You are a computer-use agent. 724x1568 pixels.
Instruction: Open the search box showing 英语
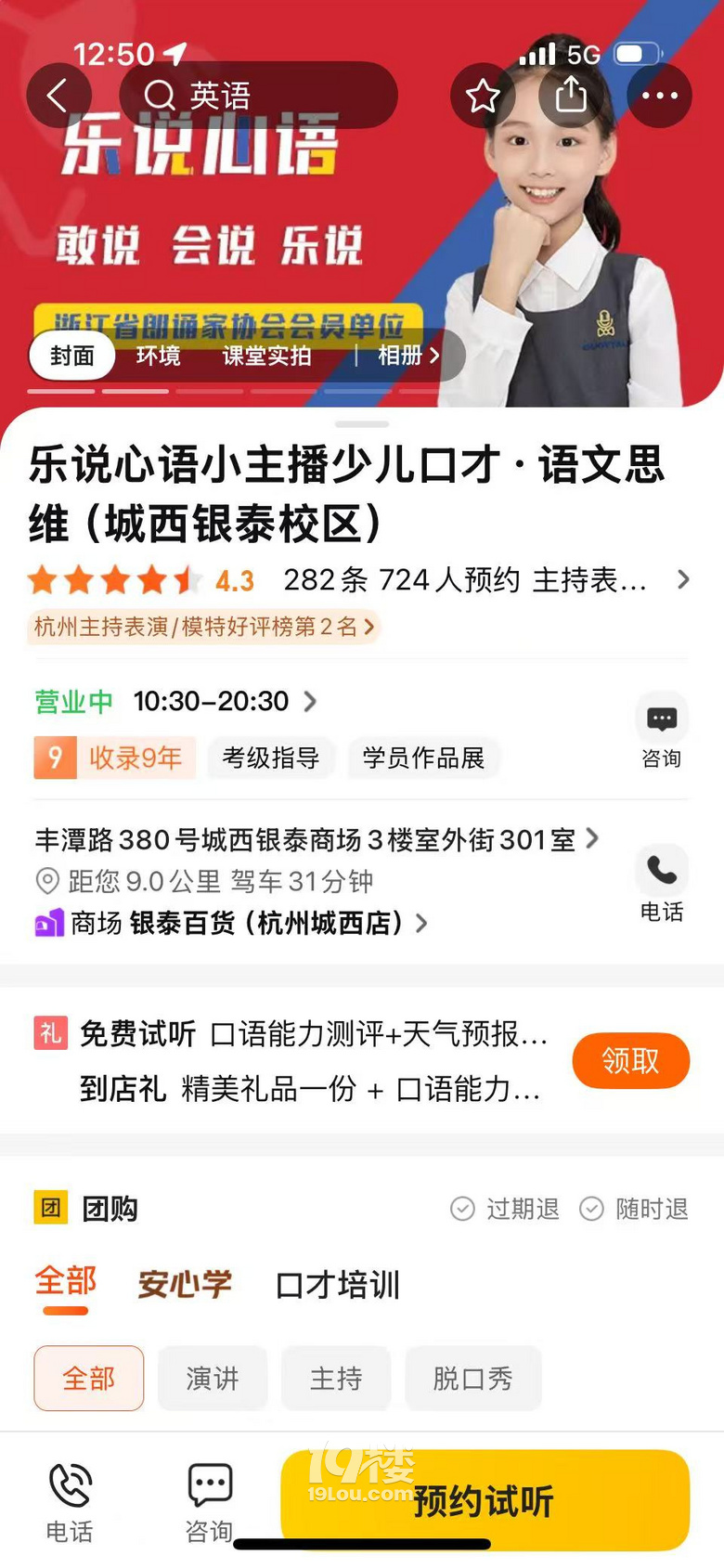[258, 96]
